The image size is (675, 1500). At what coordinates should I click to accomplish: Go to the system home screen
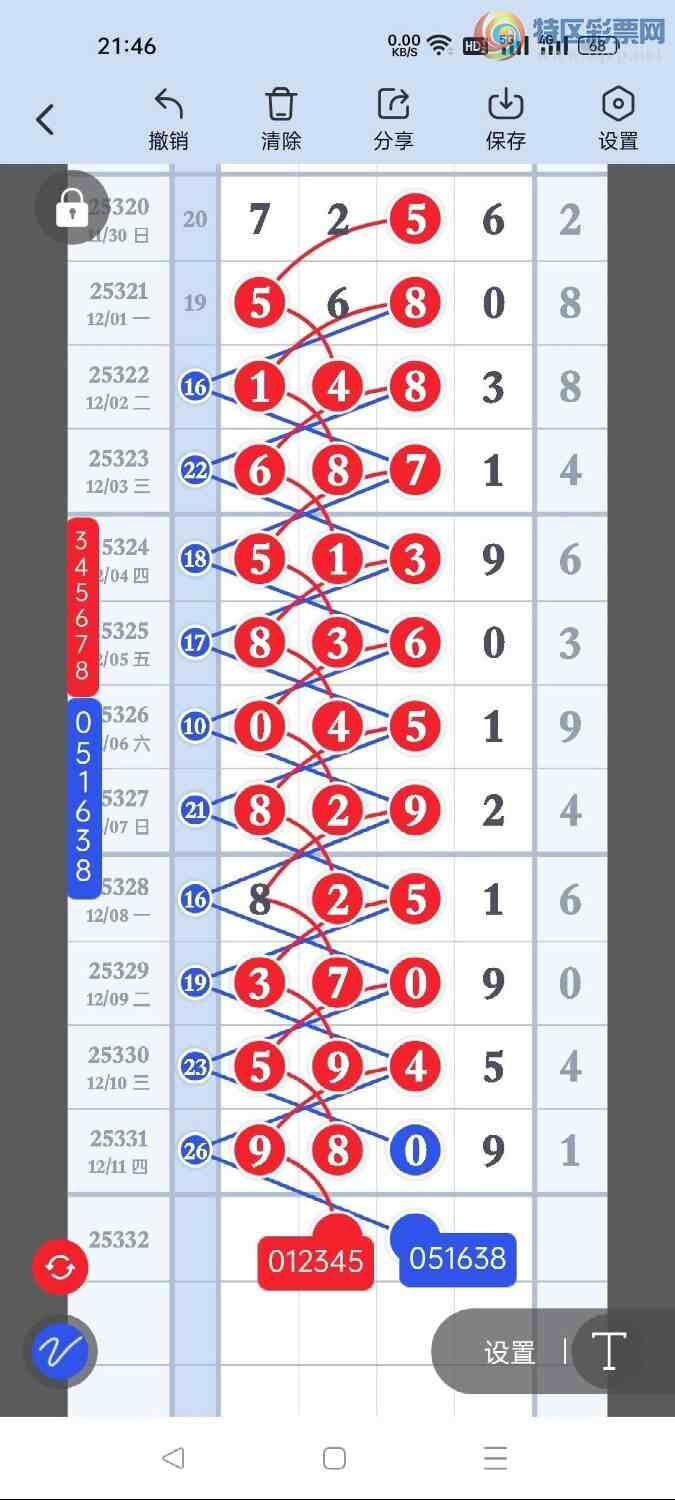(x=335, y=1458)
